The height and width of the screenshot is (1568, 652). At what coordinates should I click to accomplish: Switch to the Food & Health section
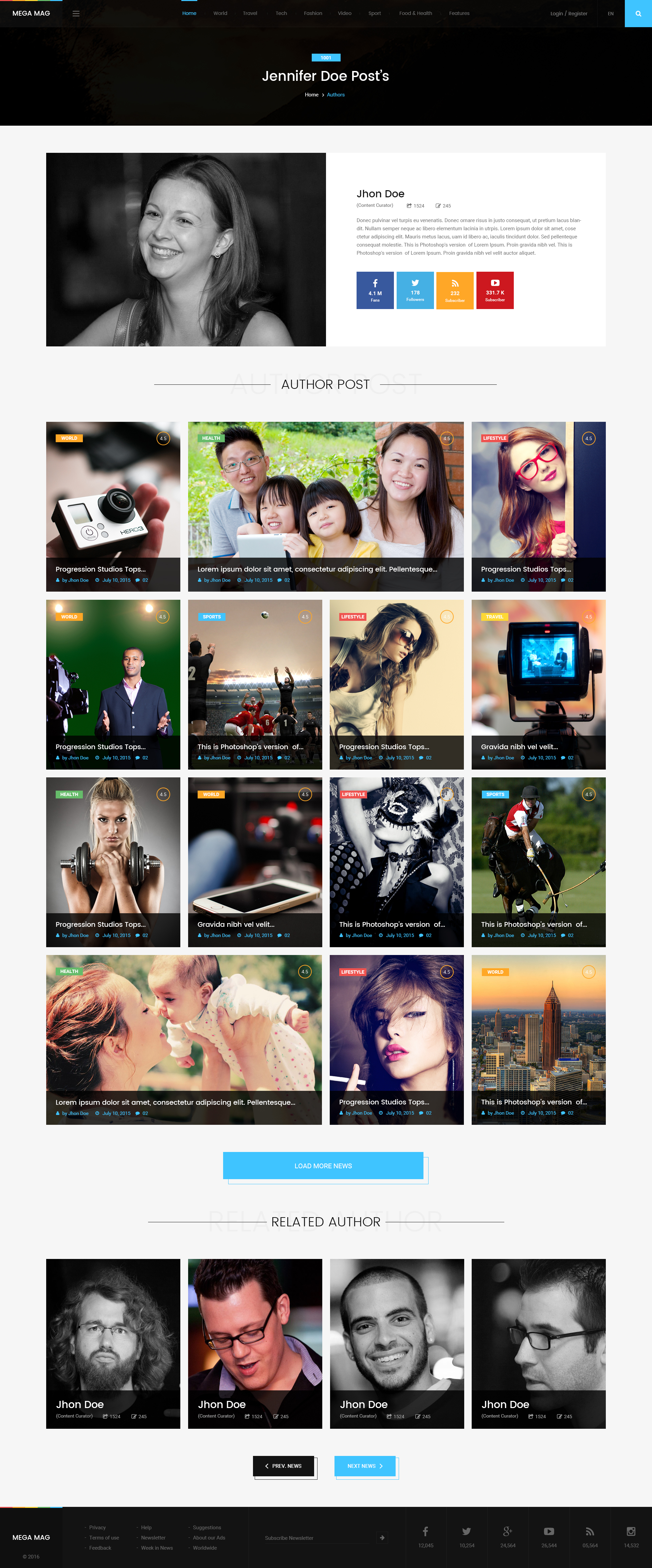pos(415,13)
